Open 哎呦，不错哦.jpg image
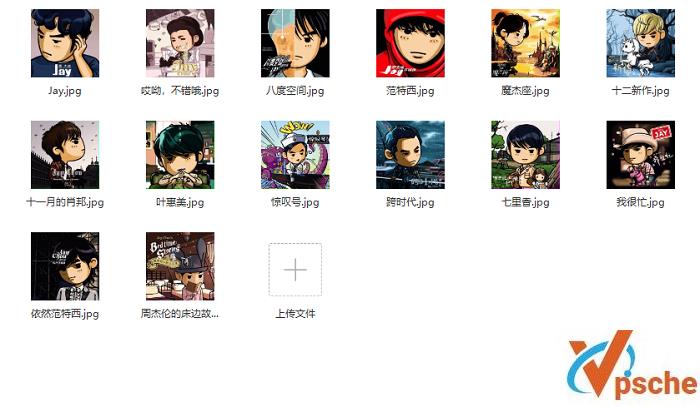 [180, 44]
